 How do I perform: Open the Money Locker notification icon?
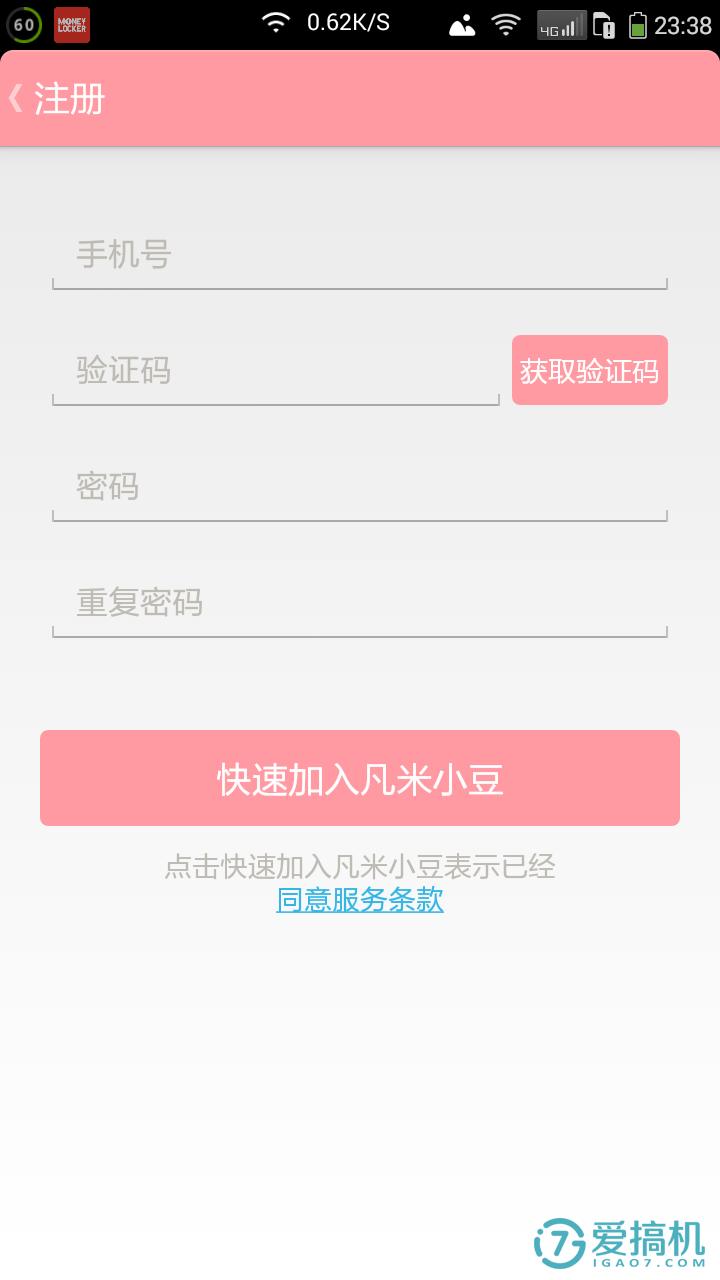[x=73, y=24]
